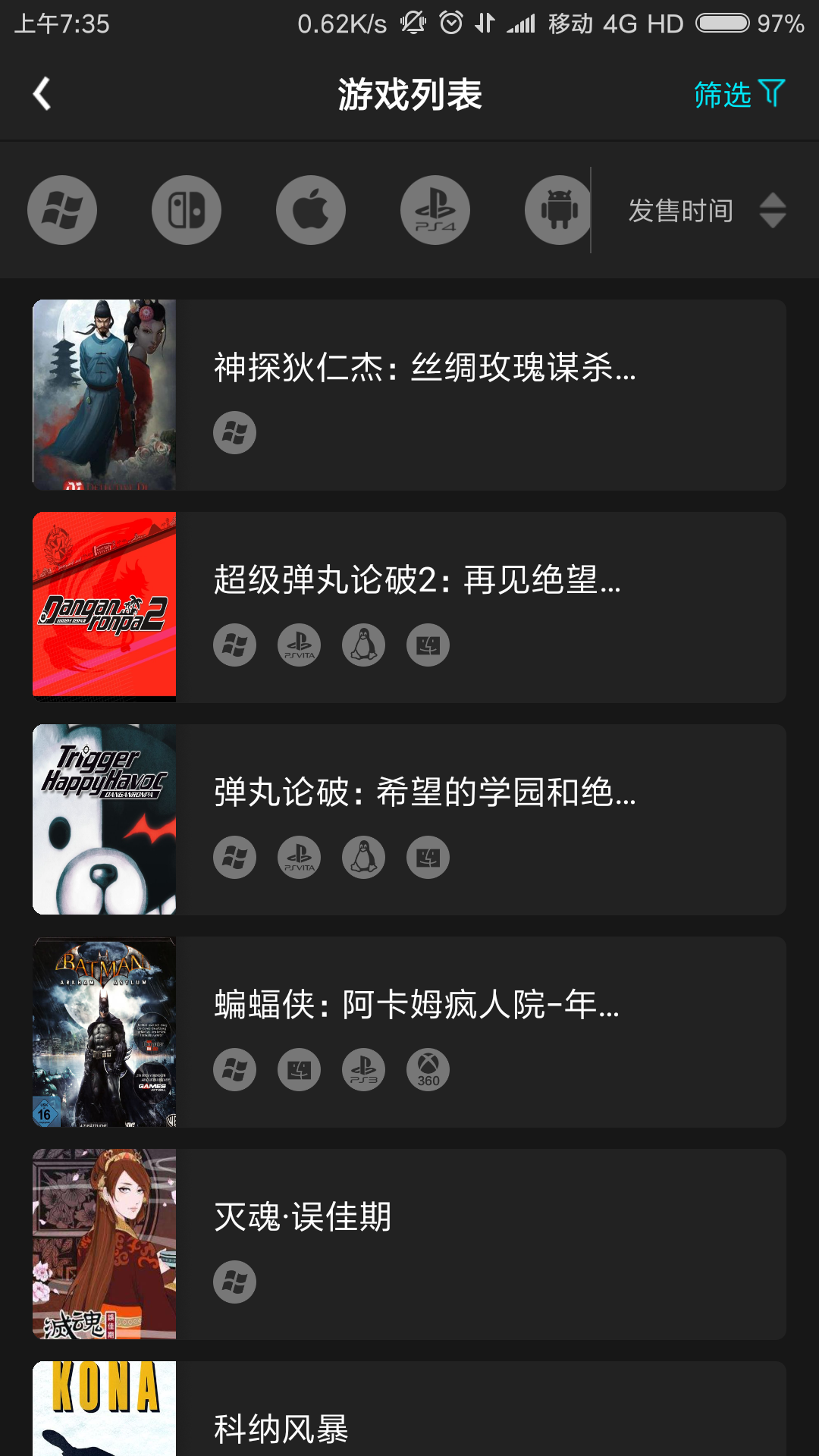
Task: Open the 科纳风暴 game card
Action: [409, 1418]
